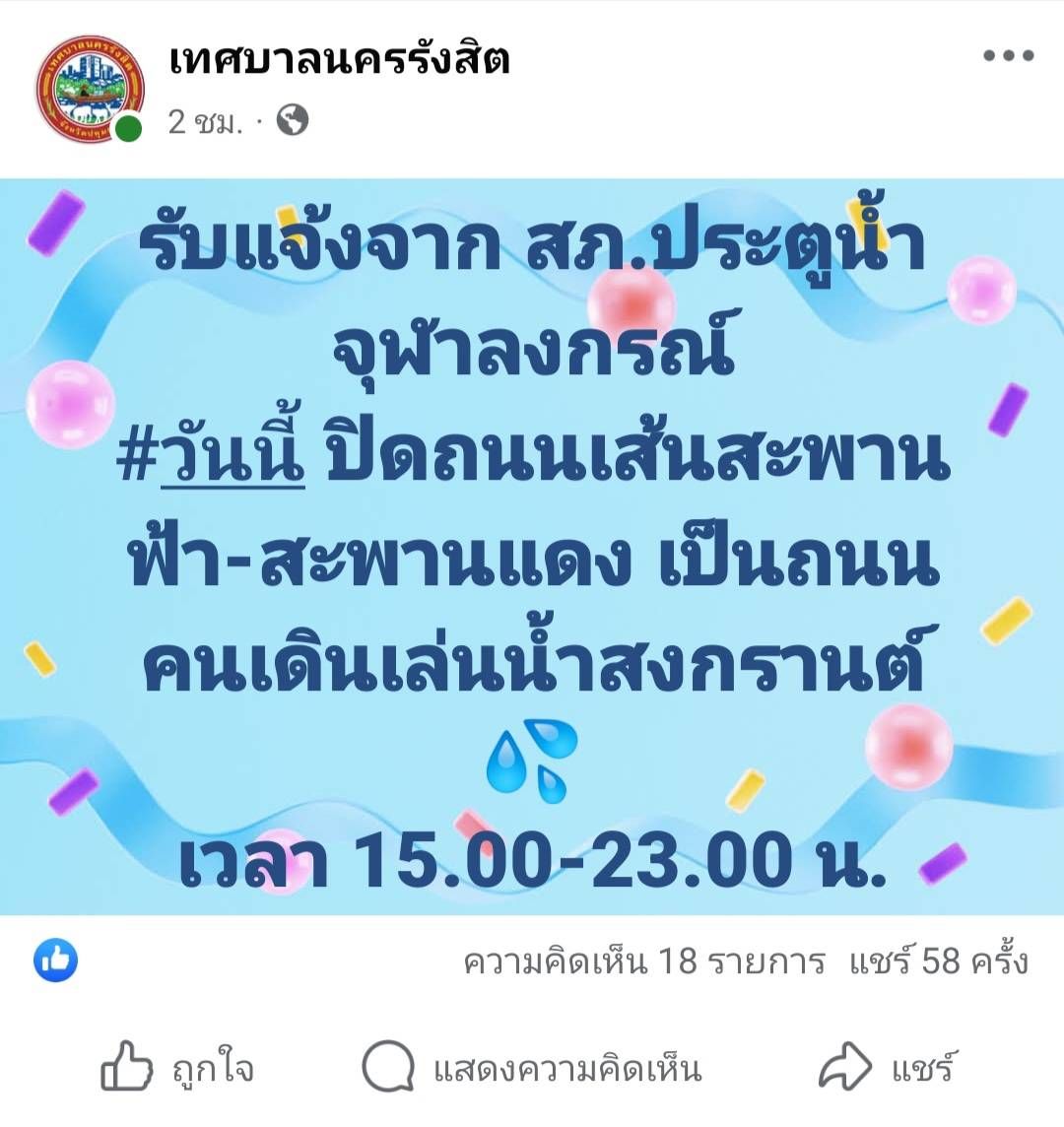Open the เทศบาลนครรังสิต page name
Image resolution: width=1064 pixels, height=1127 pixels.
click(340, 61)
